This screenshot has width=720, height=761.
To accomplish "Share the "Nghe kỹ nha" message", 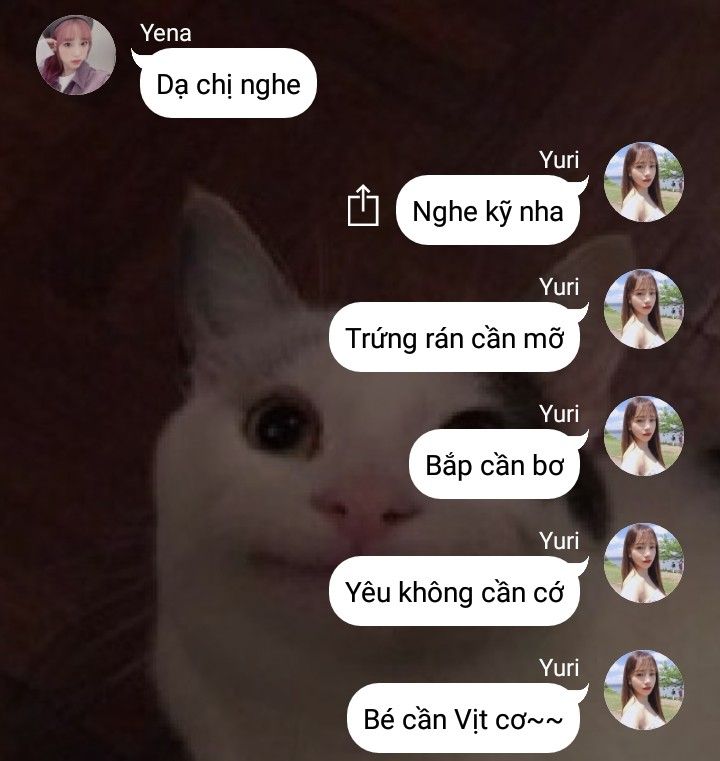I will (363, 206).
